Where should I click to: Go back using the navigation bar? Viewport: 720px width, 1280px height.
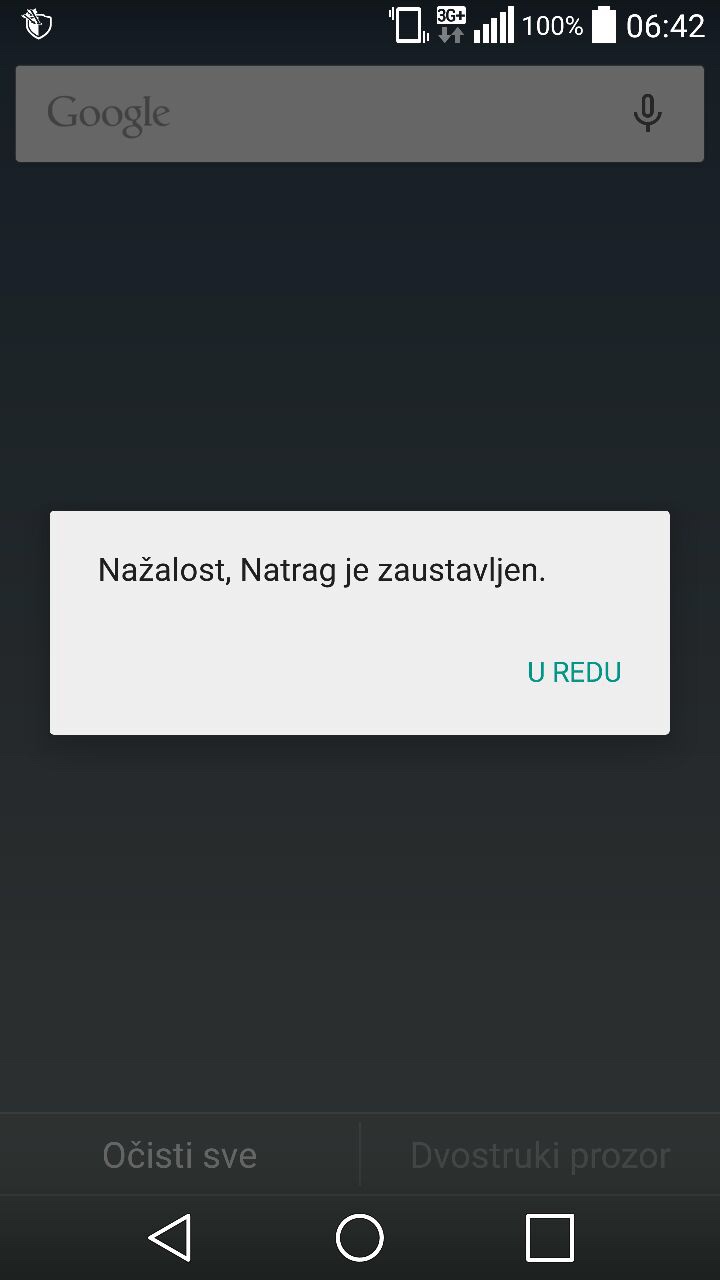pos(170,1238)
